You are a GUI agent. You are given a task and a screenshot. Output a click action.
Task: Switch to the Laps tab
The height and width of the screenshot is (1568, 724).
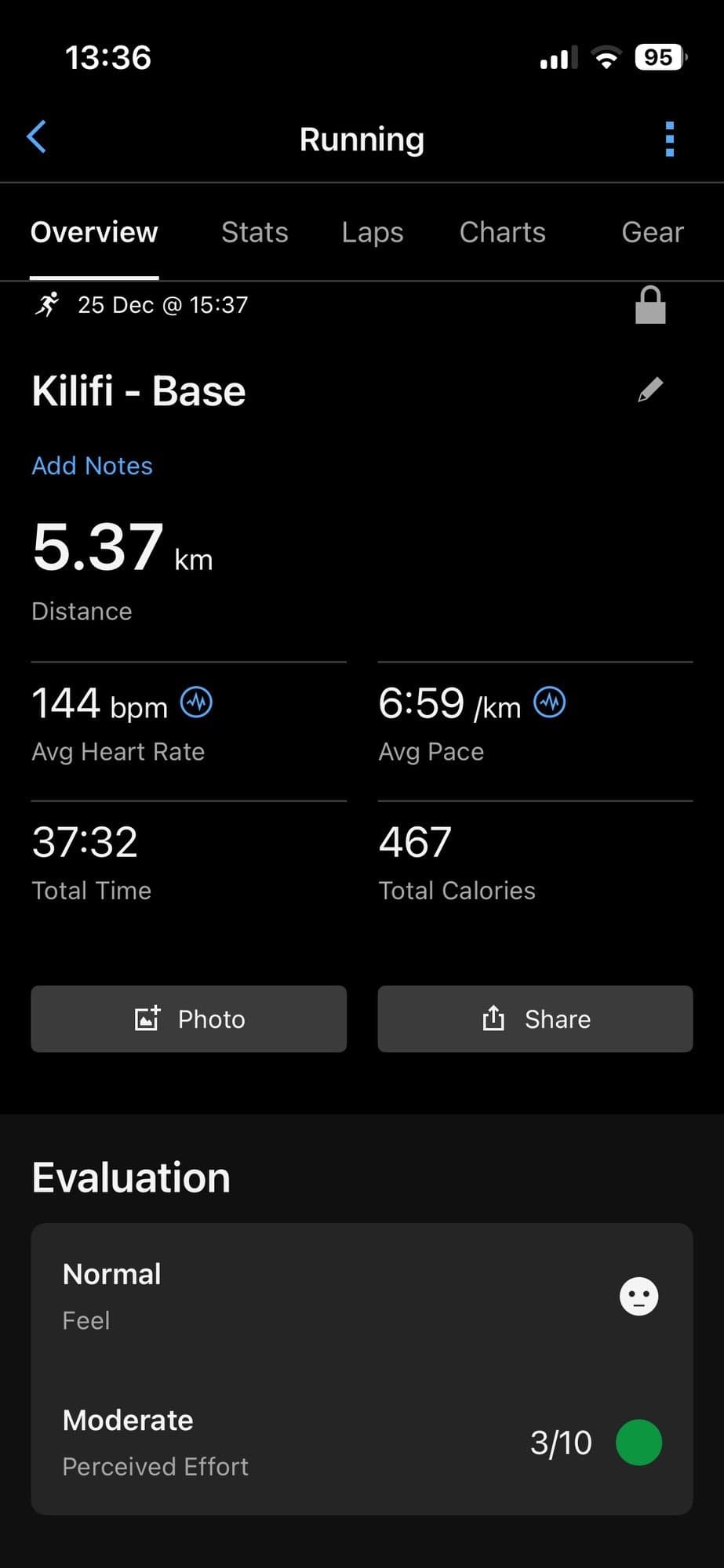pyautogui.click(x=372, y=233)
